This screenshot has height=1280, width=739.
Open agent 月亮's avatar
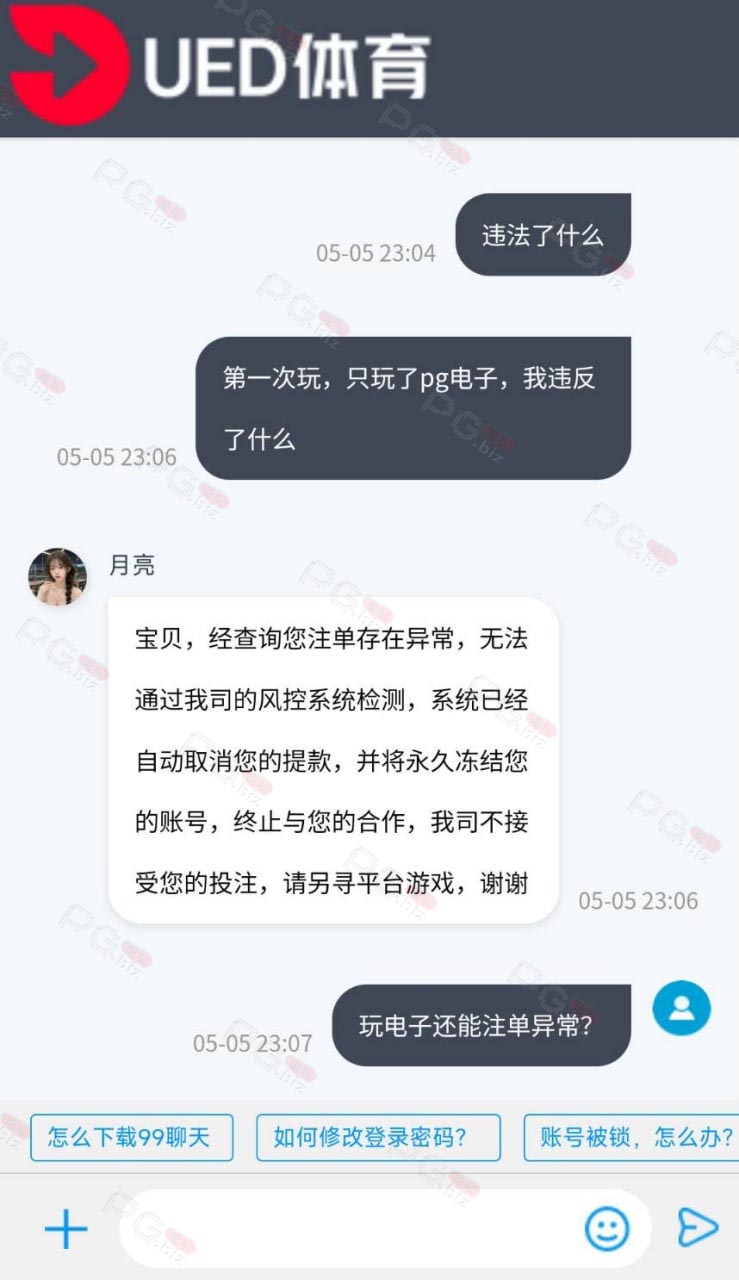coord(57,576)
